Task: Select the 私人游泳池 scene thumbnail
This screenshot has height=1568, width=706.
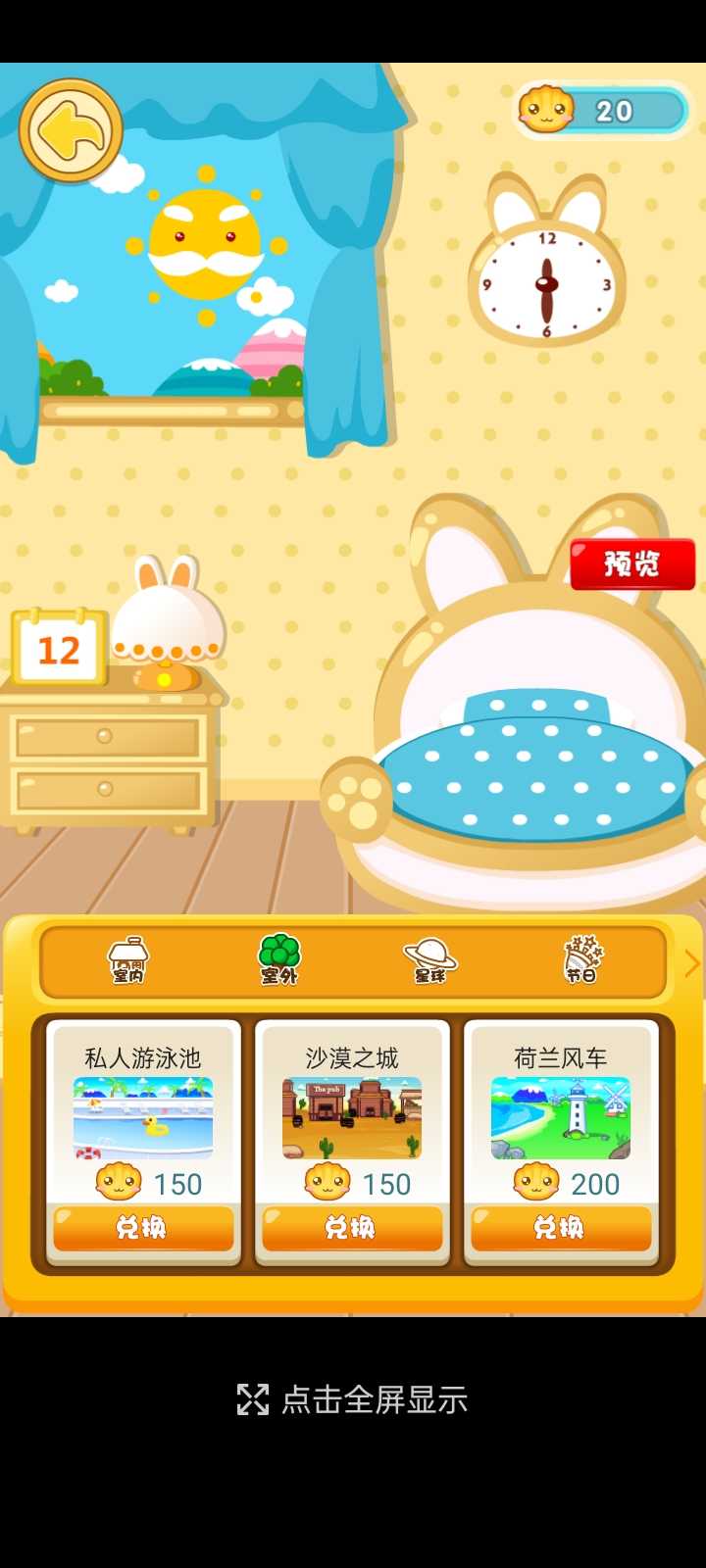Action: pos(143,1118)
